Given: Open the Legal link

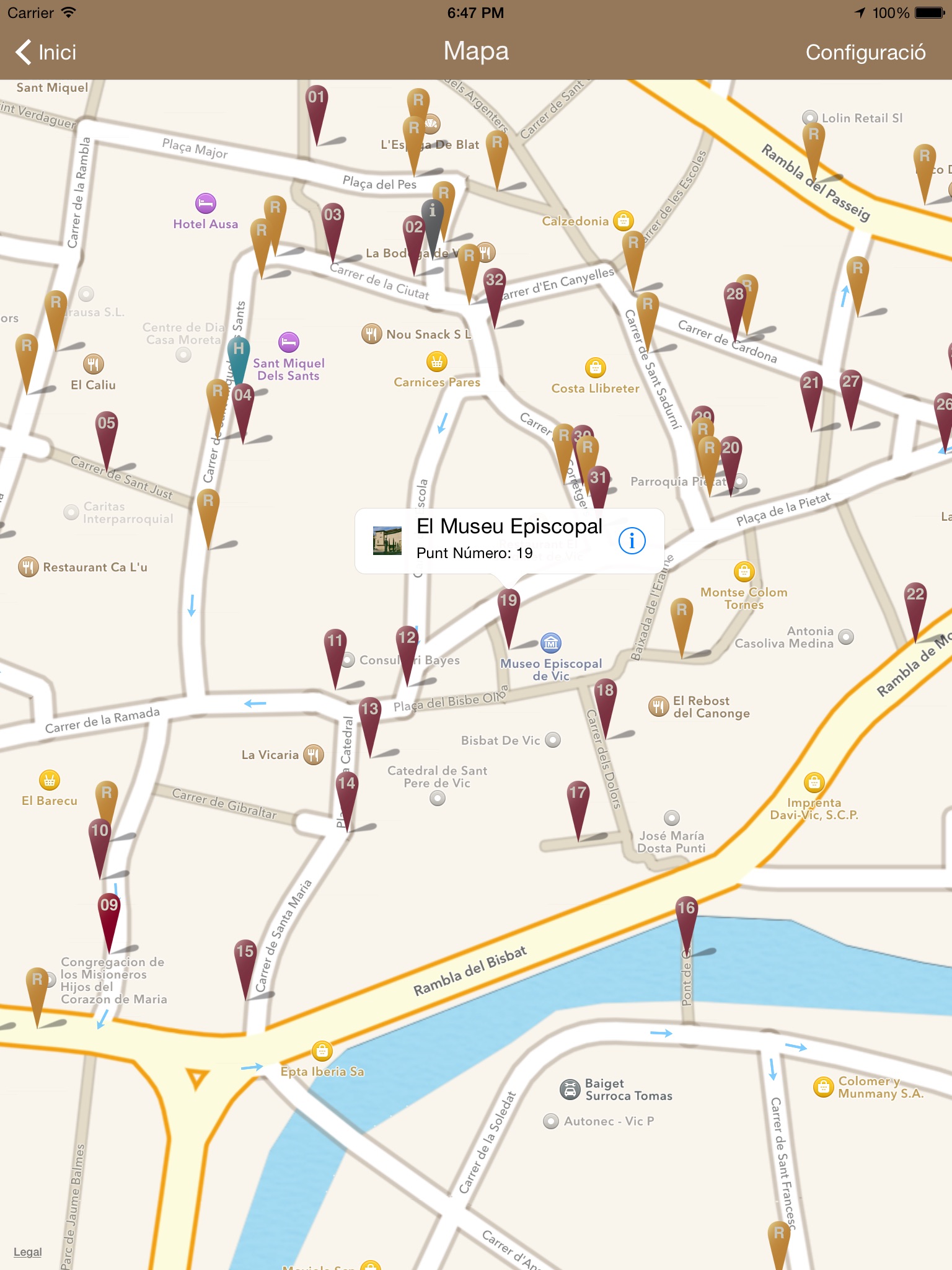Looking at the screenshot, I should pos(28,1252).
